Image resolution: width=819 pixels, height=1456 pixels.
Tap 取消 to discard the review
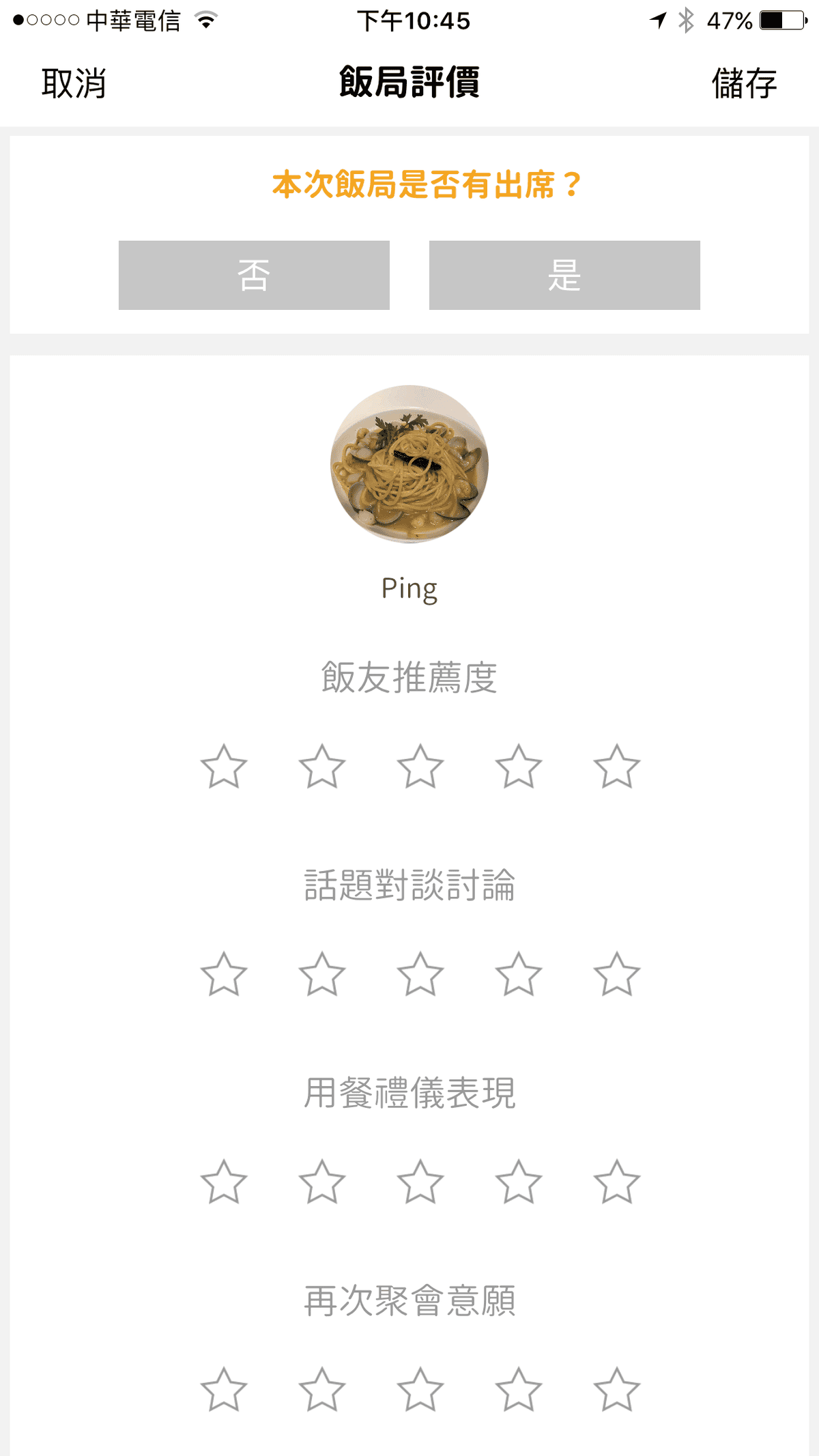point(74,83)
